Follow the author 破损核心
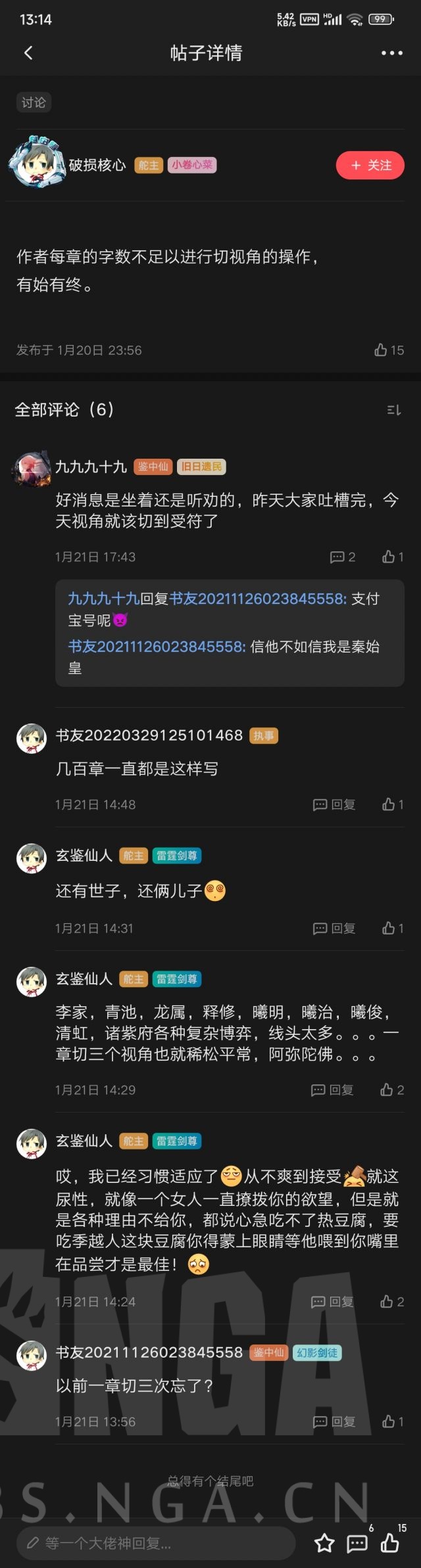 click(370, 166)
